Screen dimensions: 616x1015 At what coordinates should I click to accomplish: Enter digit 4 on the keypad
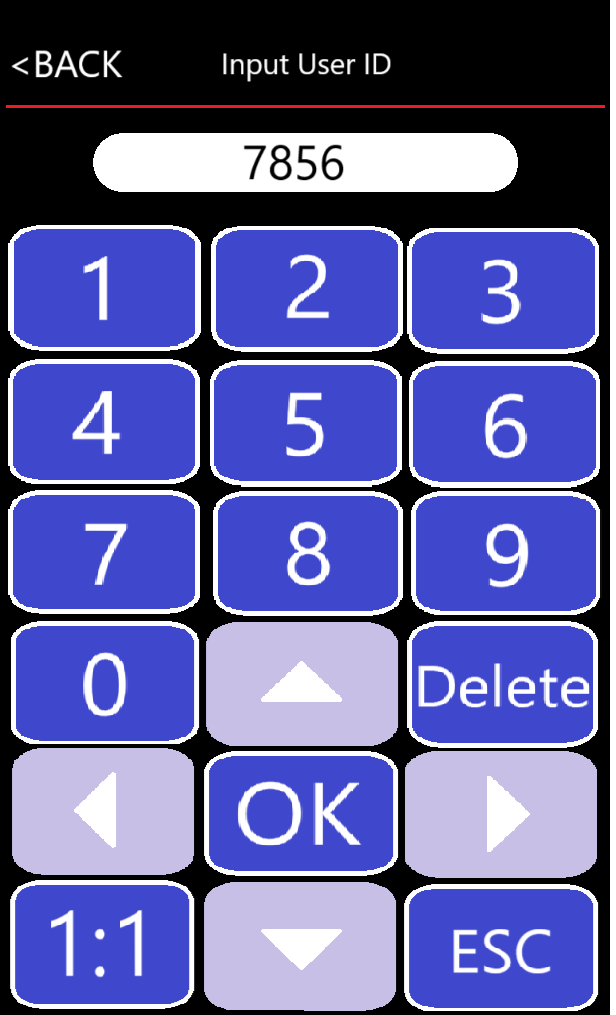pyautogui.click(x=104, y=423)
